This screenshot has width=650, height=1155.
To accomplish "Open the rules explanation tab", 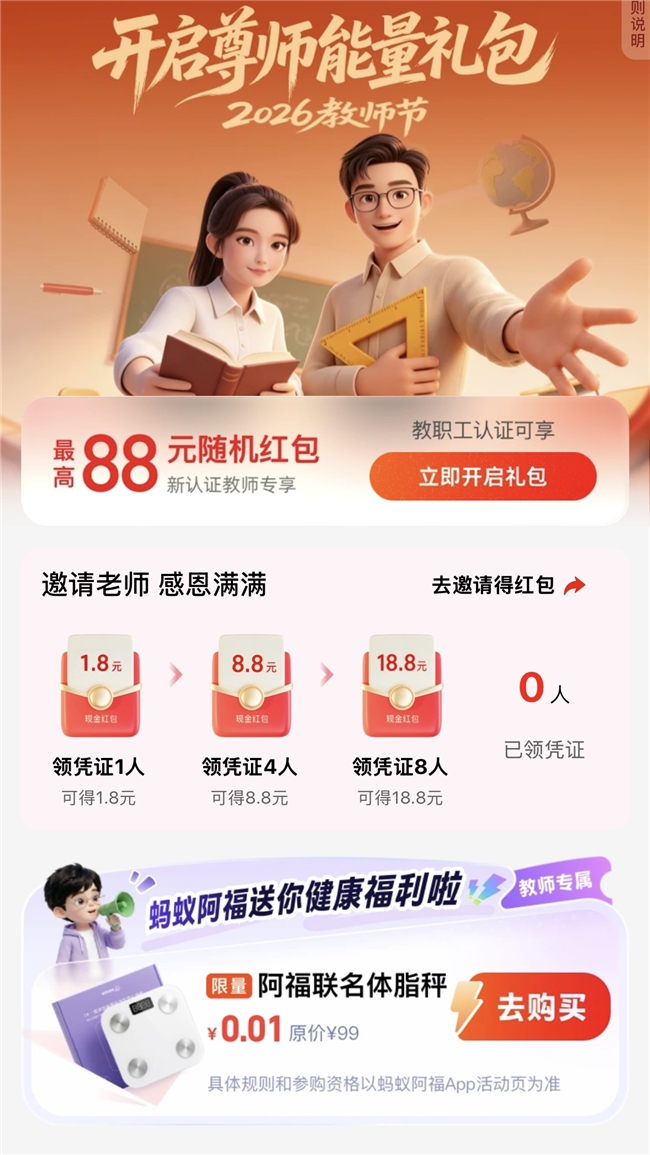I will (637, 28).
